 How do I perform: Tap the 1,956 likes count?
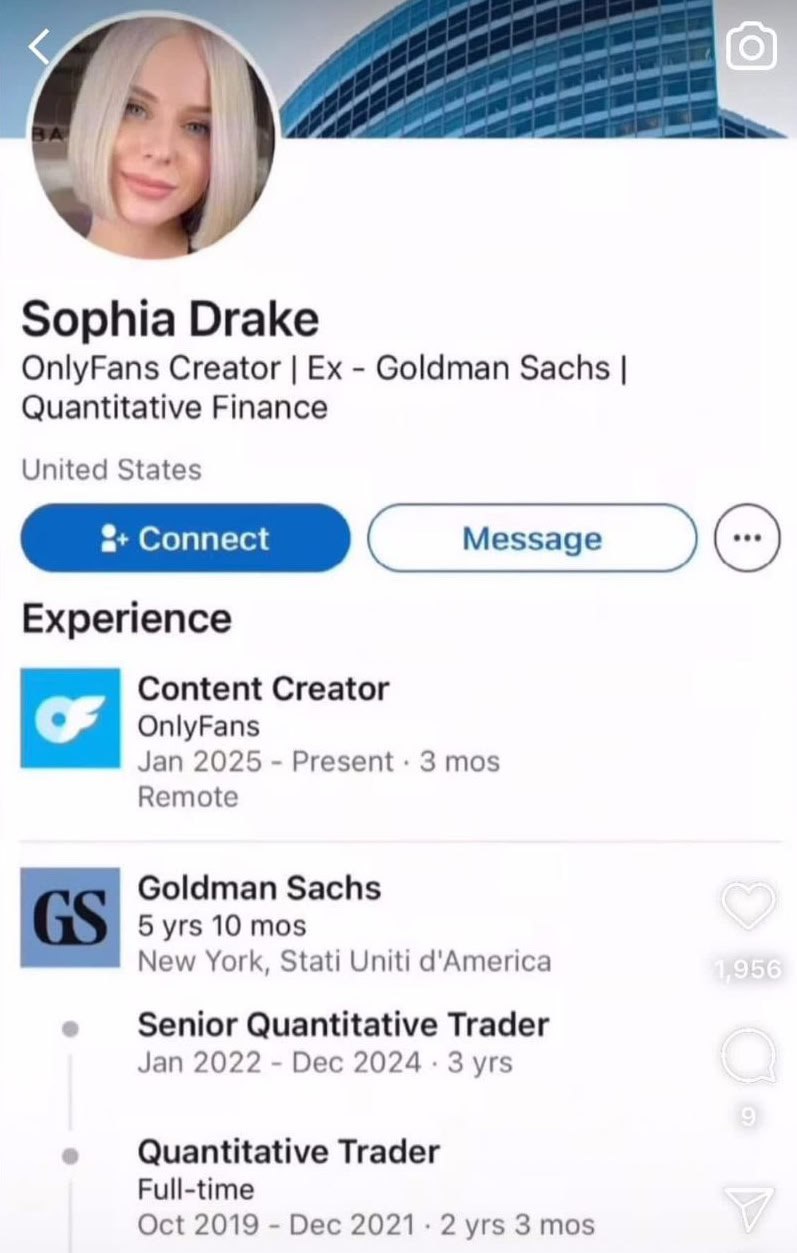pyautogui.click(x=748, y=968)
